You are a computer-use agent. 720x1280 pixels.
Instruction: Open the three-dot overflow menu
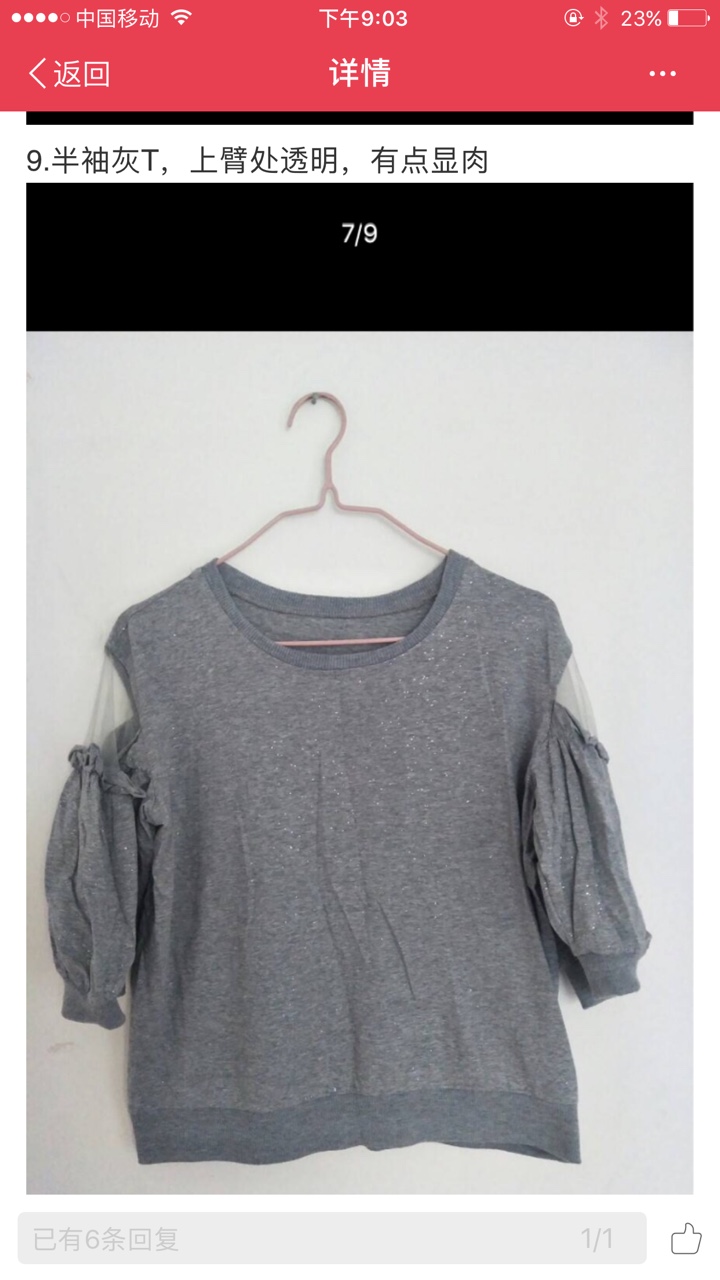(663, 74)
